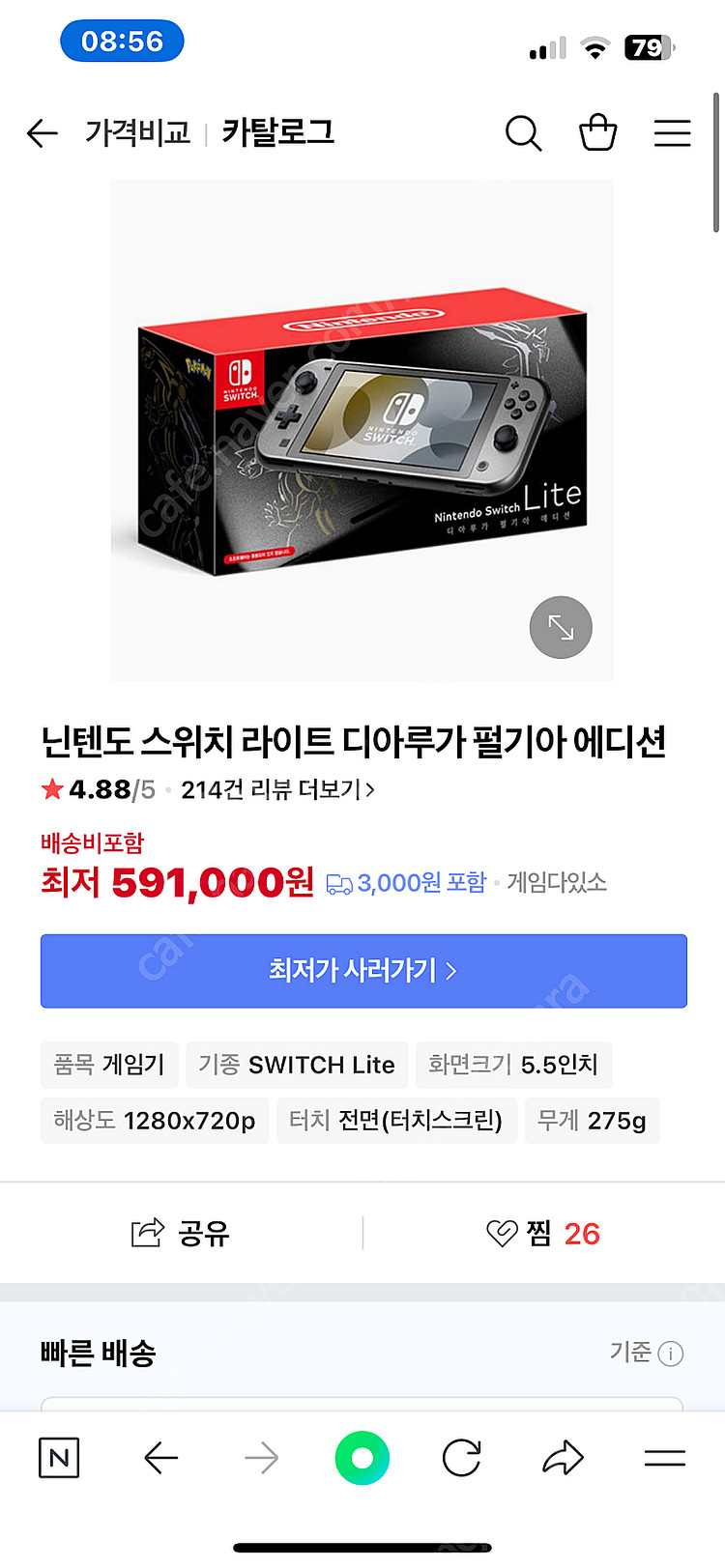Open Naver home N button
The width and height of the screenshot is (725, 1568).
[x=59, y=1458]
